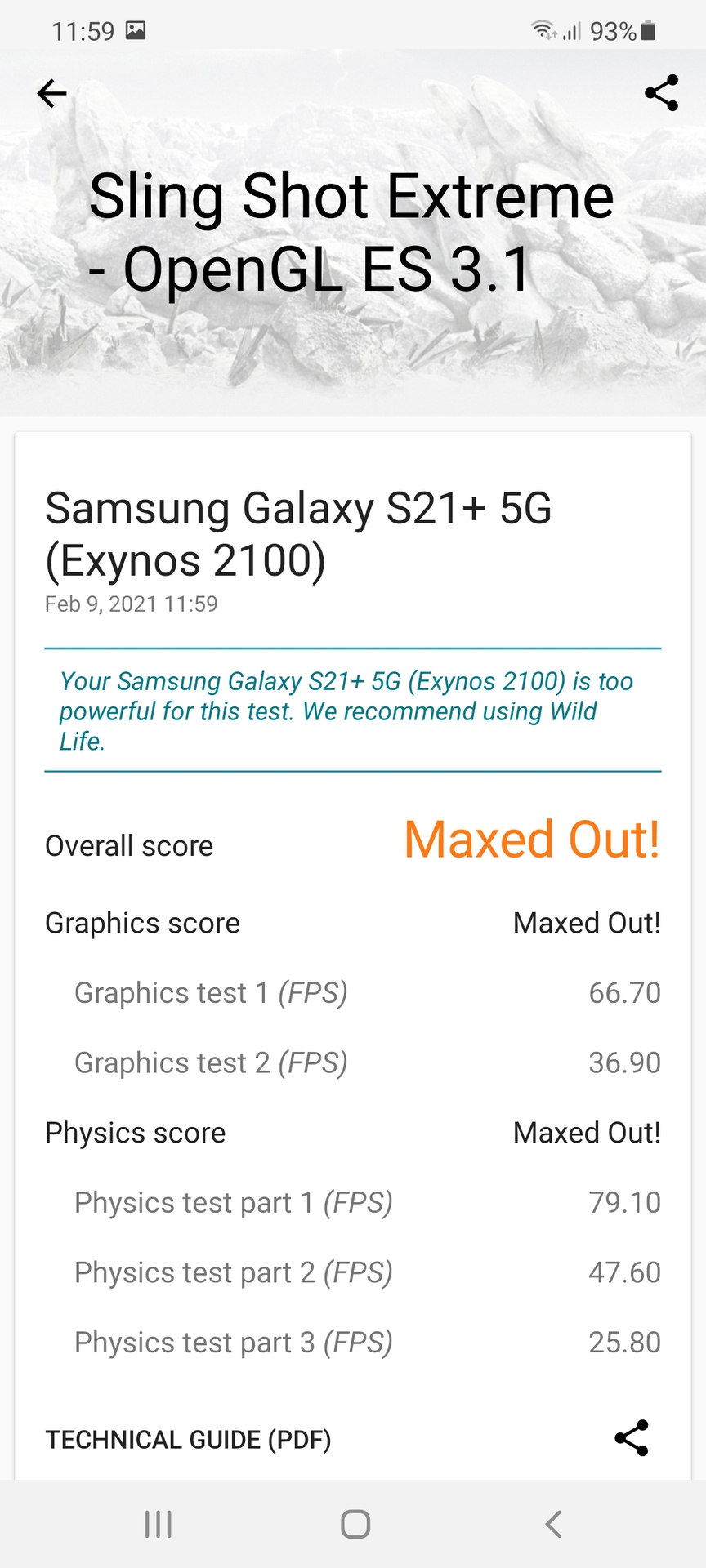The width and height of the screenshot is (706, 1568).
Task: Open recent apps from navigation bar
Action: coord(158,1524)
